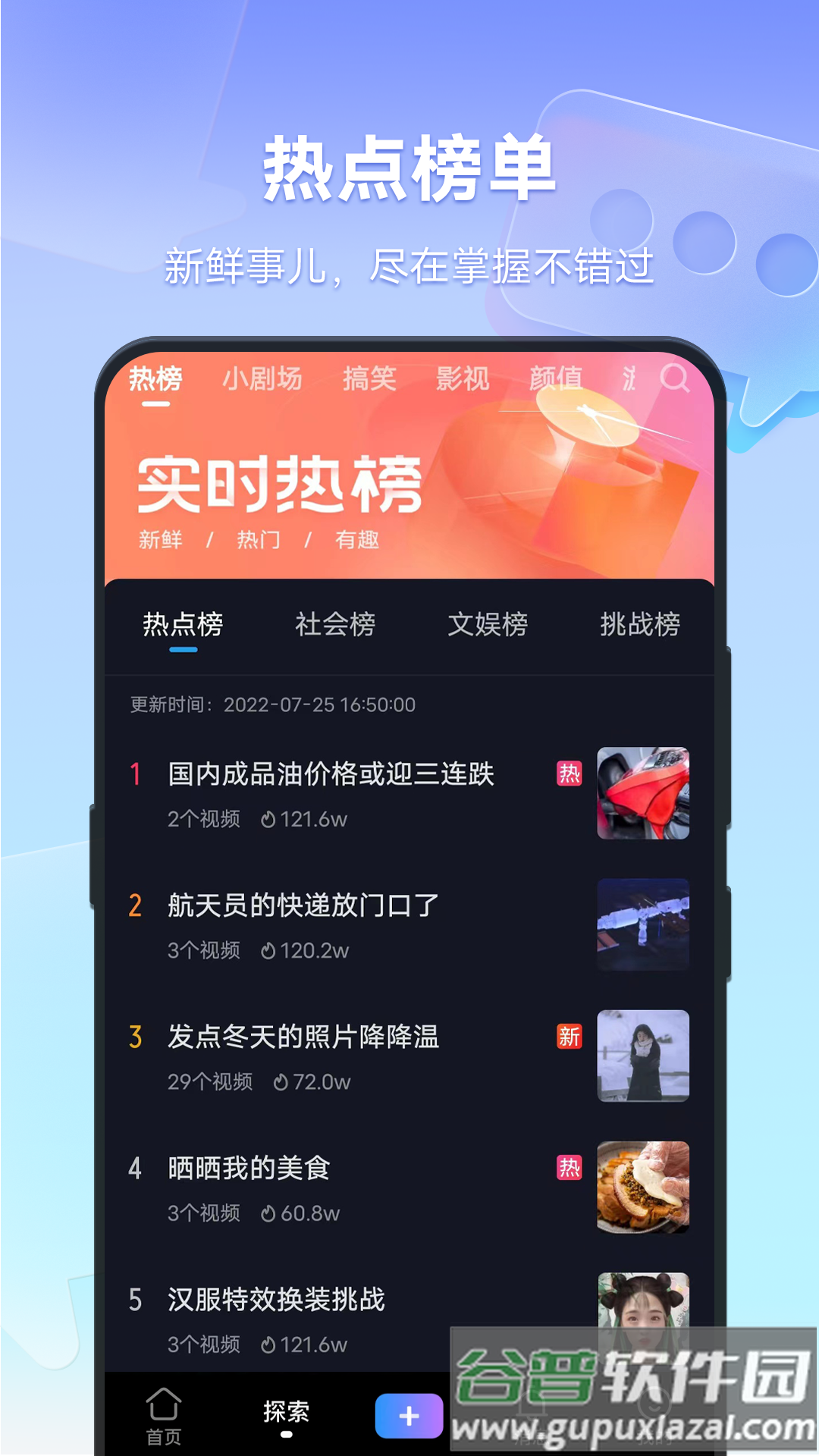Click the 热 badge on 晒晒我的美食
This screenshot has height=1456, width=819.
[x=568, y=1168]
